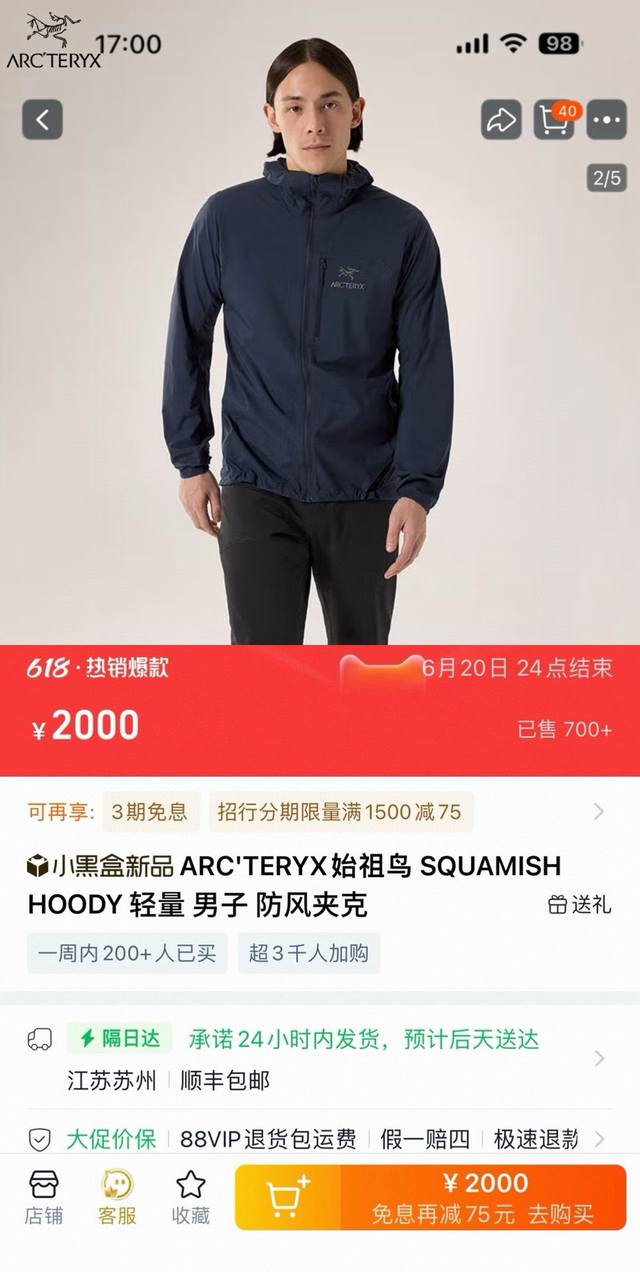Image resolution: width=640 pixels, height=1272 pixels.
Task: Go back using the top-left arrow
Action: tap(43, 120)
